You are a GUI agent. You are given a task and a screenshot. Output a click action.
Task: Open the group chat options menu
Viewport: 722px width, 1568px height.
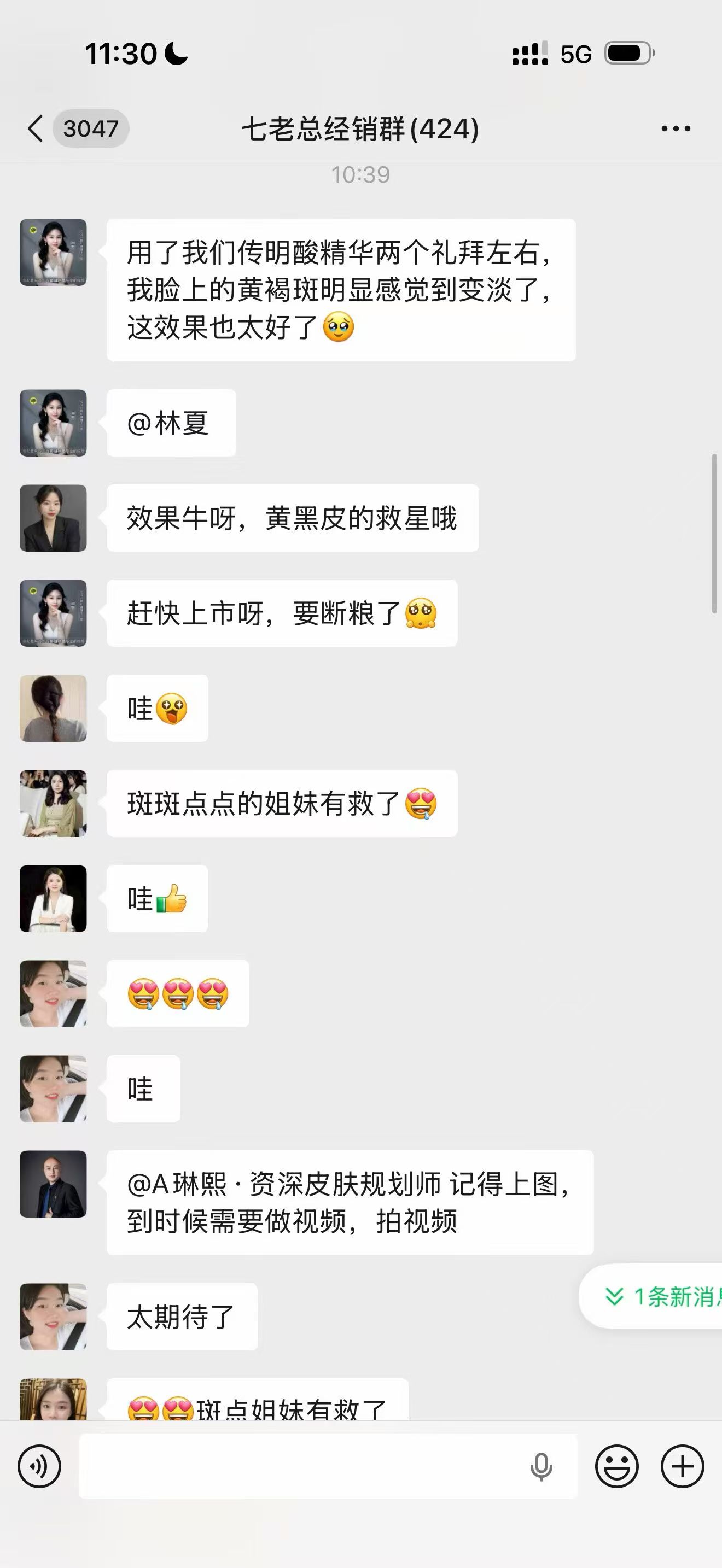(675, 128)
